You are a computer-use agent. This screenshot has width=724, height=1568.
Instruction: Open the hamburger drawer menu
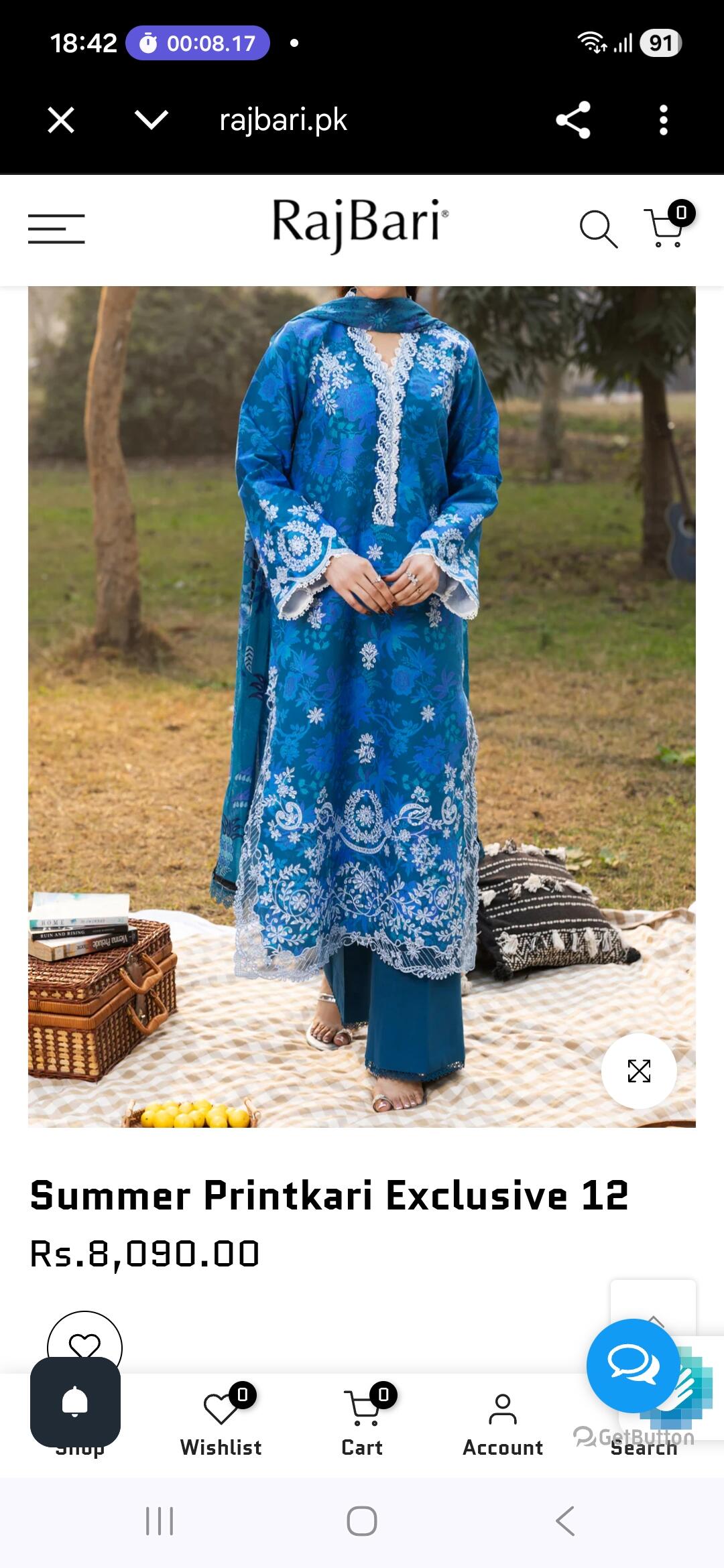click(56, 229)
